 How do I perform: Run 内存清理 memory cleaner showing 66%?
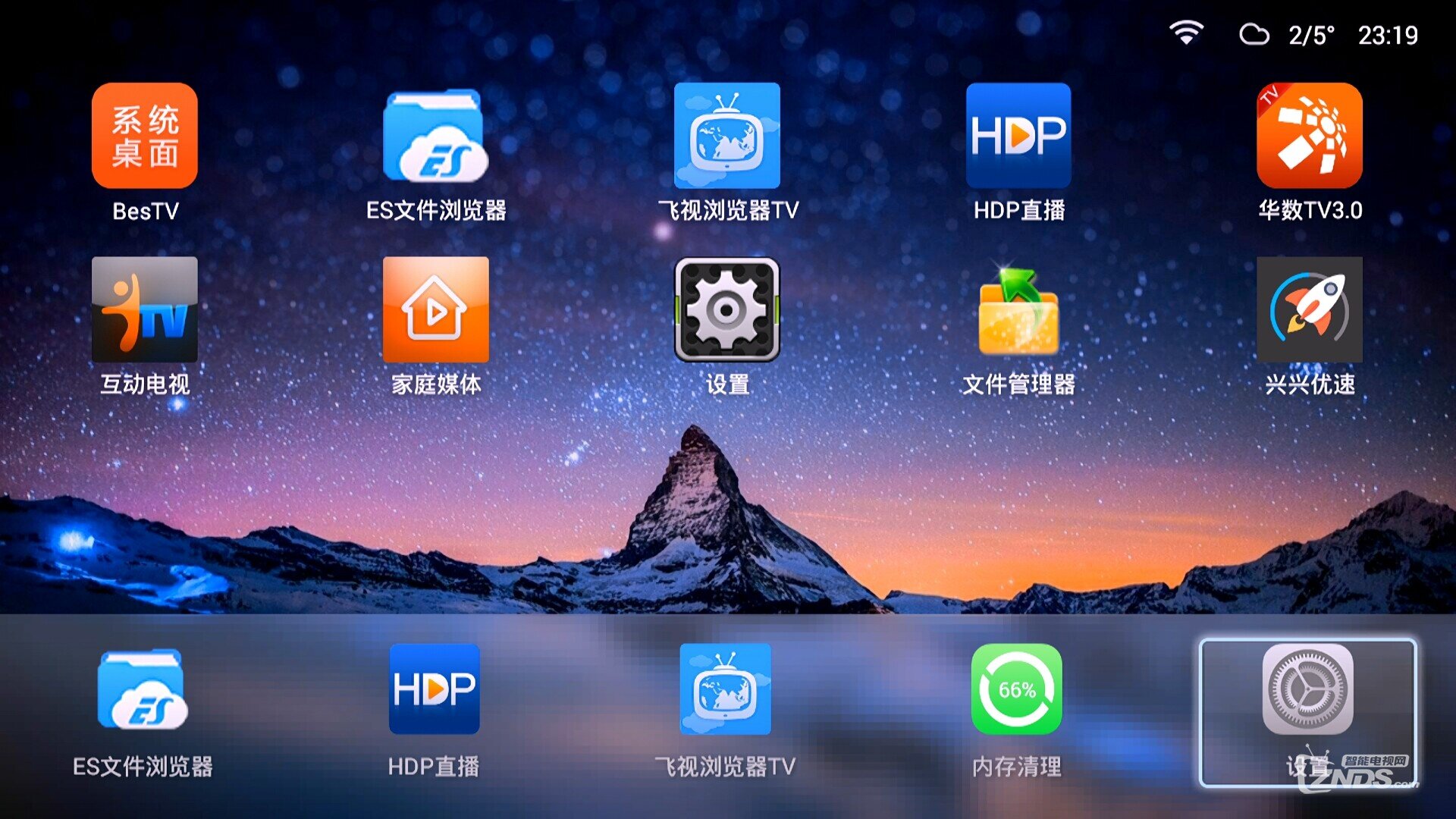coord(1016,690)
